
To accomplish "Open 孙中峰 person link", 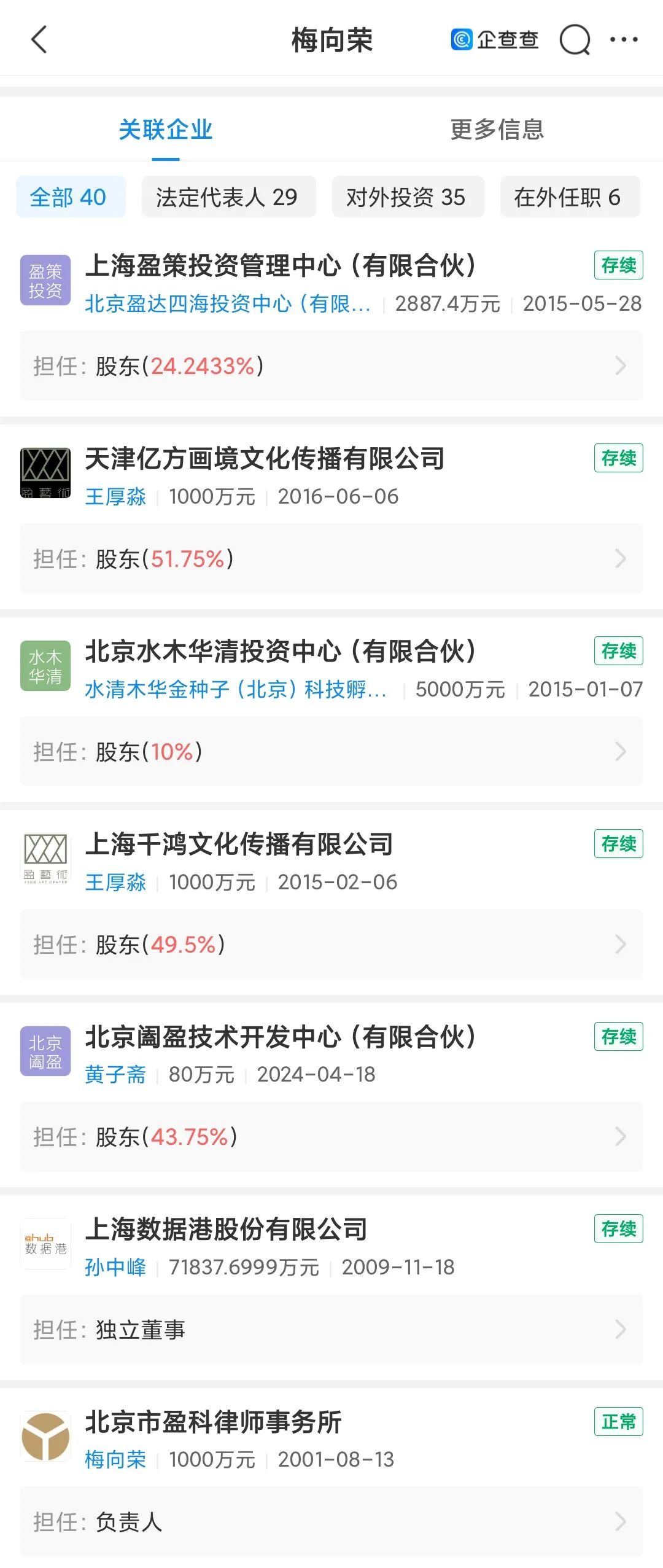I will click(115, 1266).
